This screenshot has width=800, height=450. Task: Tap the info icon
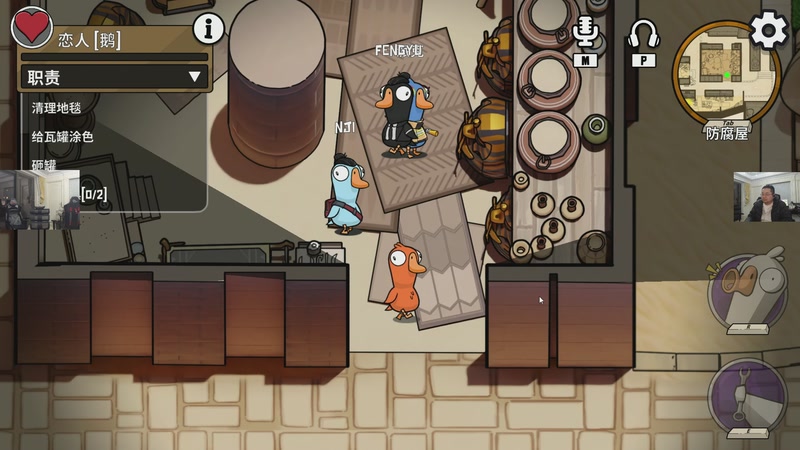pos(208,28)
